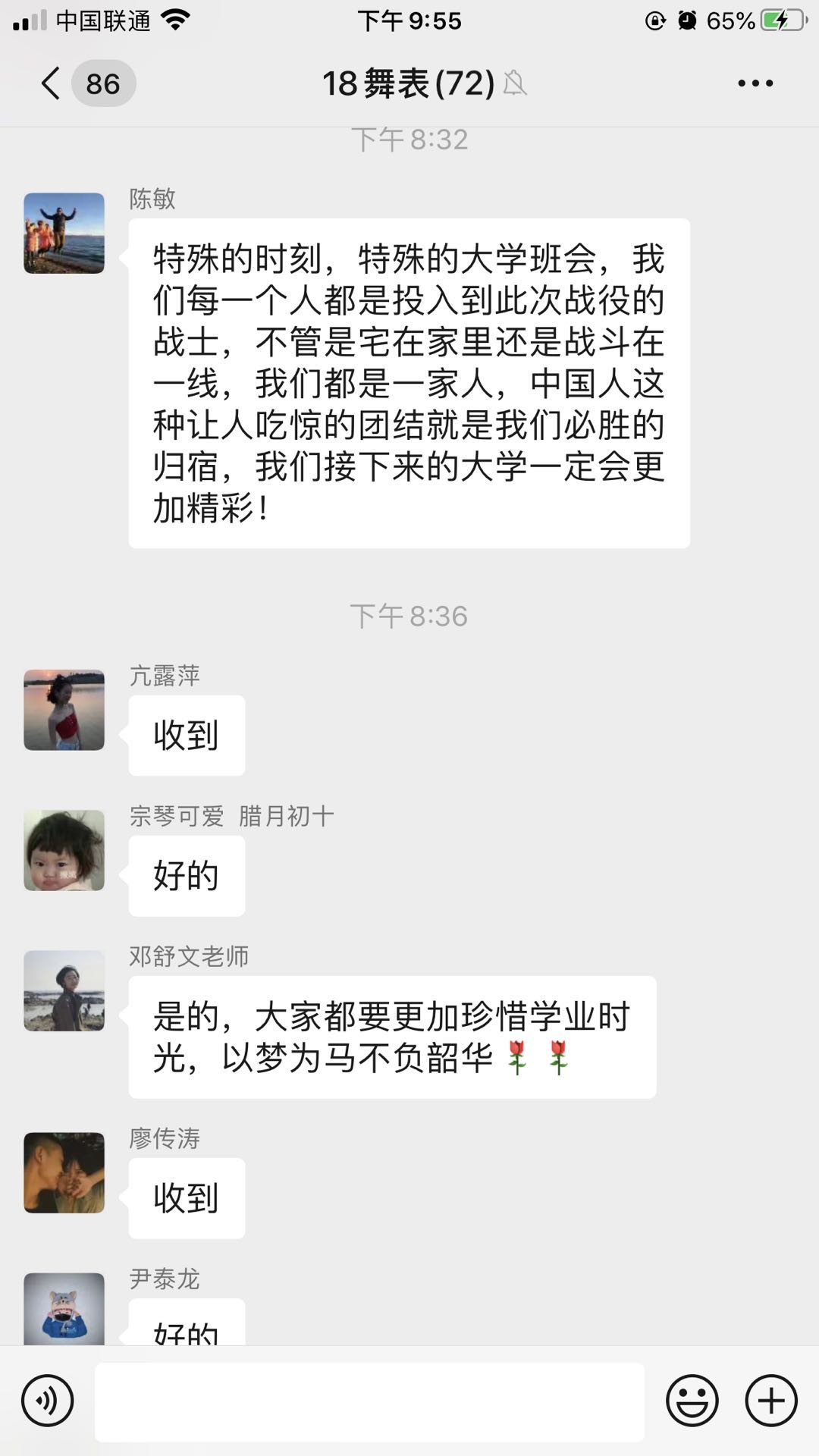
Task: Open the emoji sticker panel
Action: 692,1401
